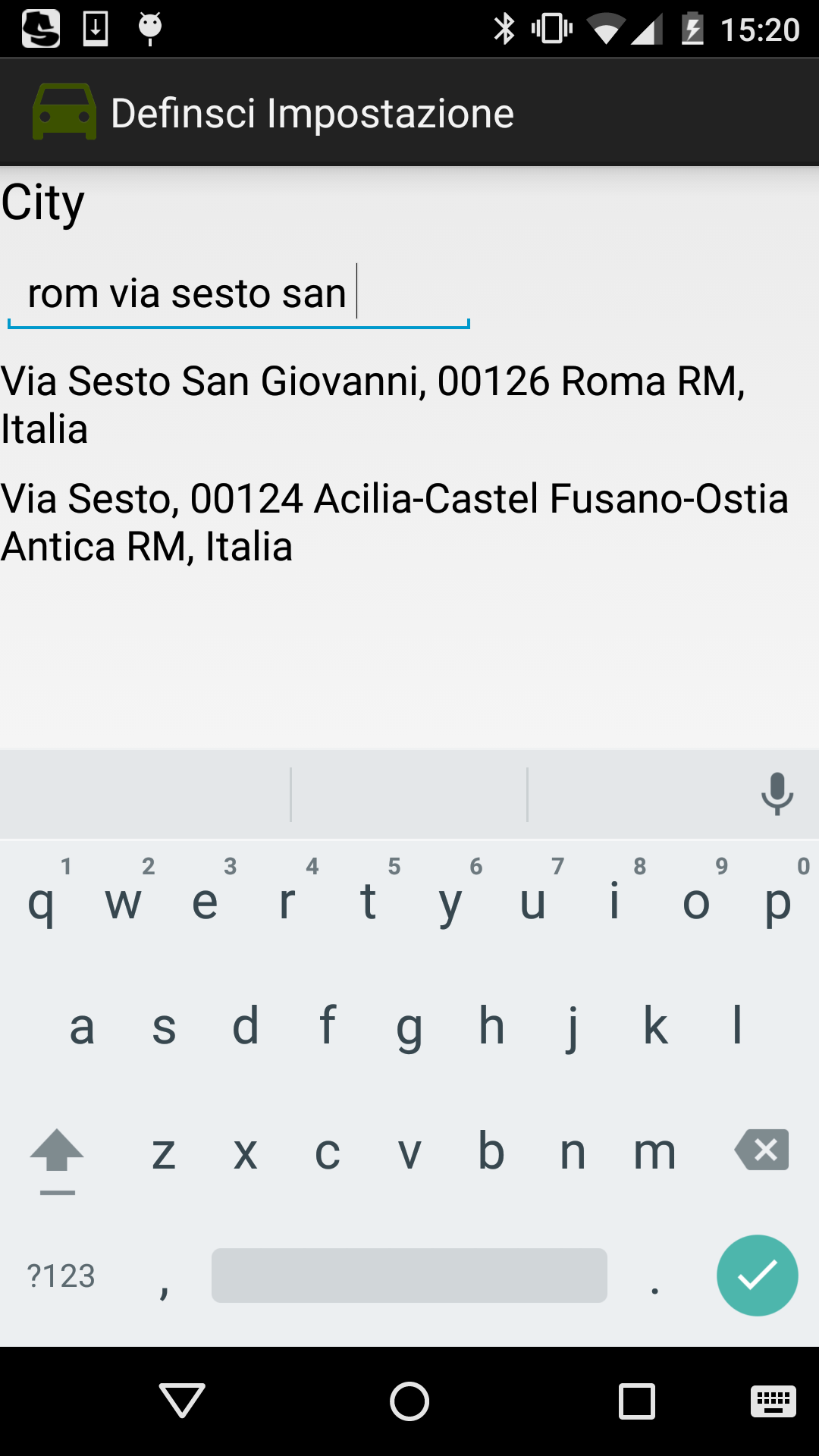Go back with the navigation bar back button
Screen dimensions: 819x1456
coord(182,1400)
